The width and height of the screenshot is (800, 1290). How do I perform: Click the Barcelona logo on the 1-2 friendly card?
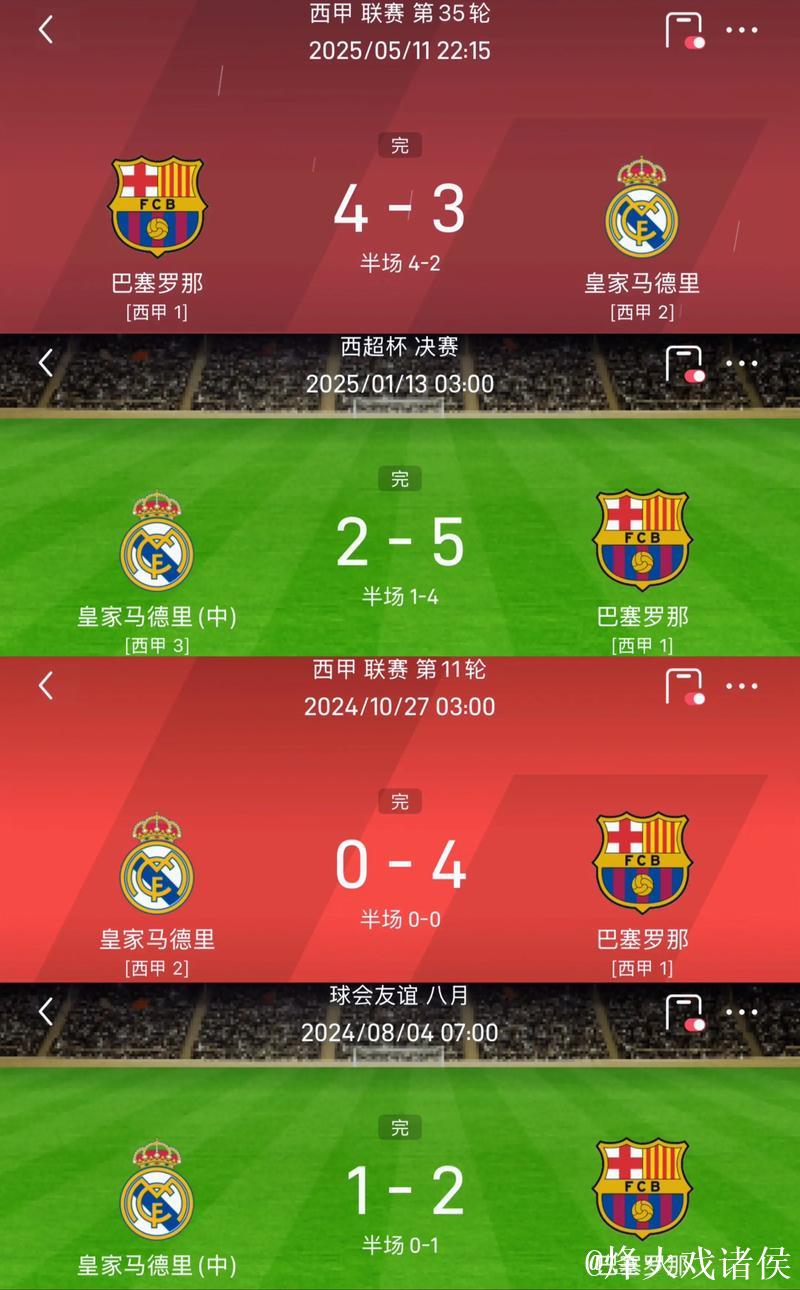coord(641,1185)
